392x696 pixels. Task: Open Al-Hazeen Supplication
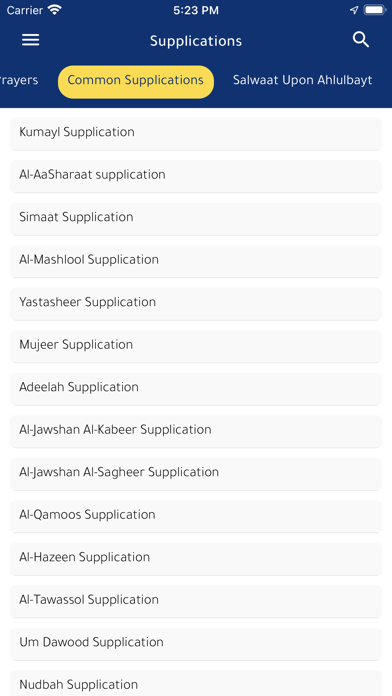click(x=196, y=558)
